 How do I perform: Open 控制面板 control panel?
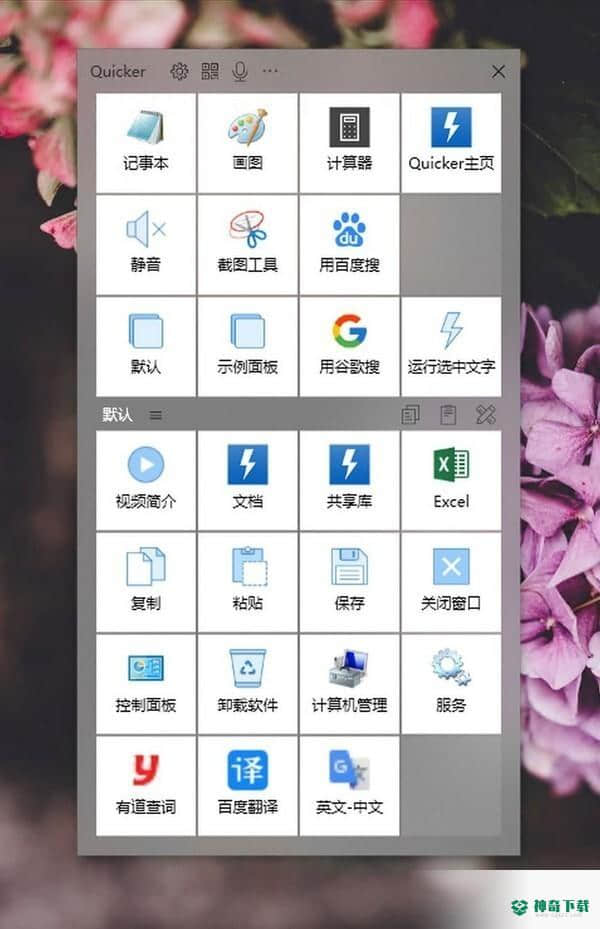(x=146, y=684)
